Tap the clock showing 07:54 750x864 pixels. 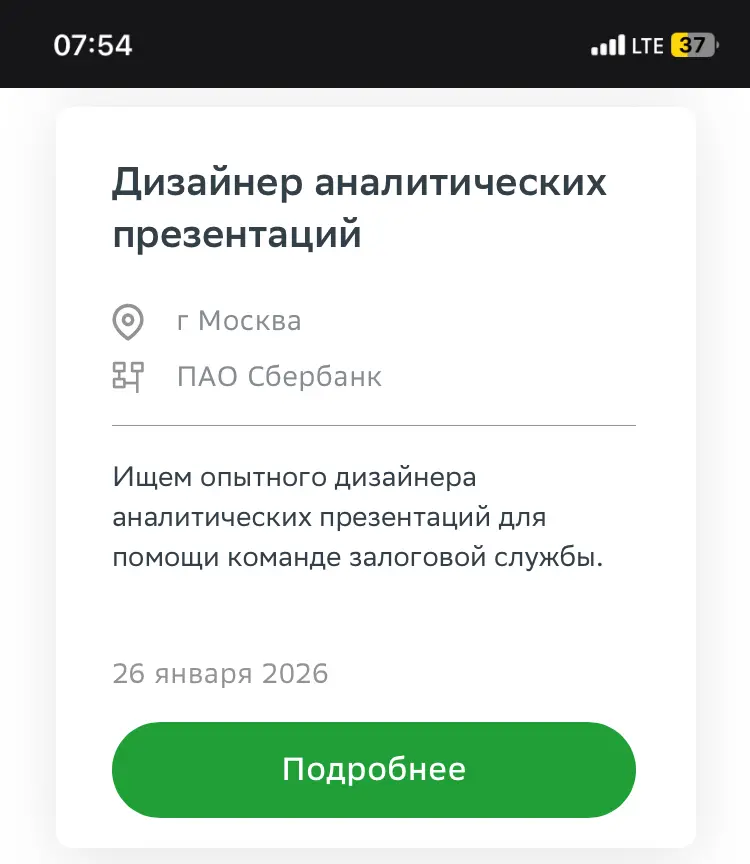pos(95,44)
